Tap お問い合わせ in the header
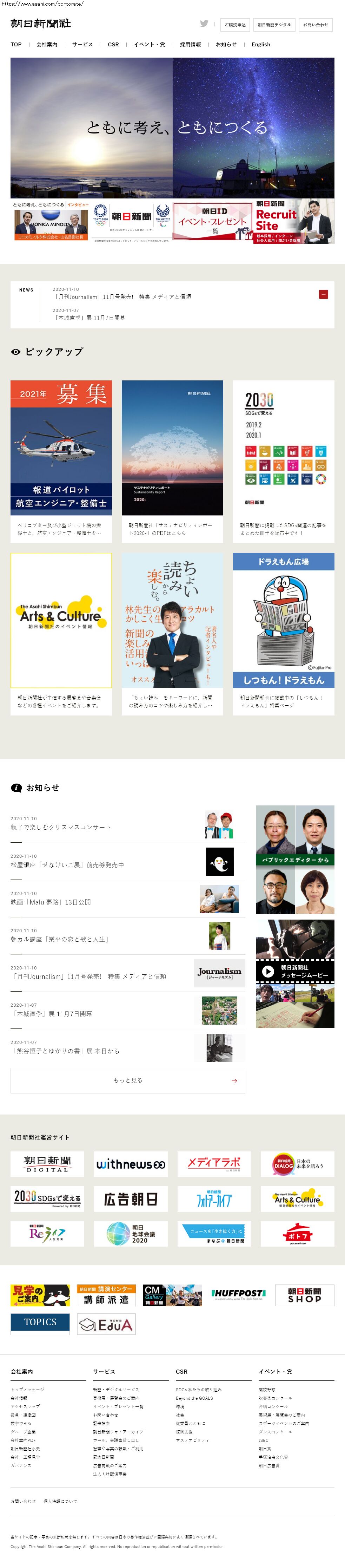Screen dimensions: 345x1568 pyautogui.click(x=315, y=25)
